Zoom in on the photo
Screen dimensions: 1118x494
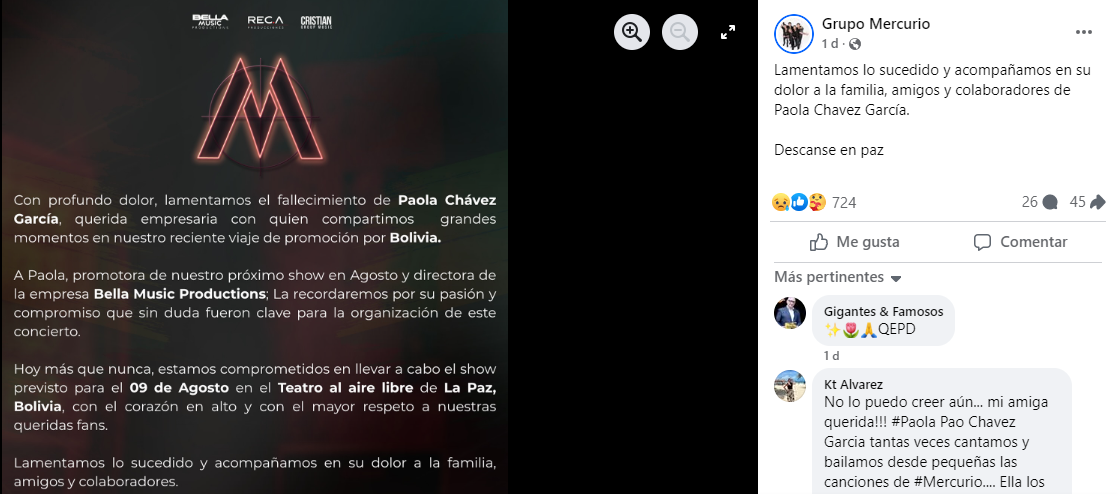pos(631,32)
